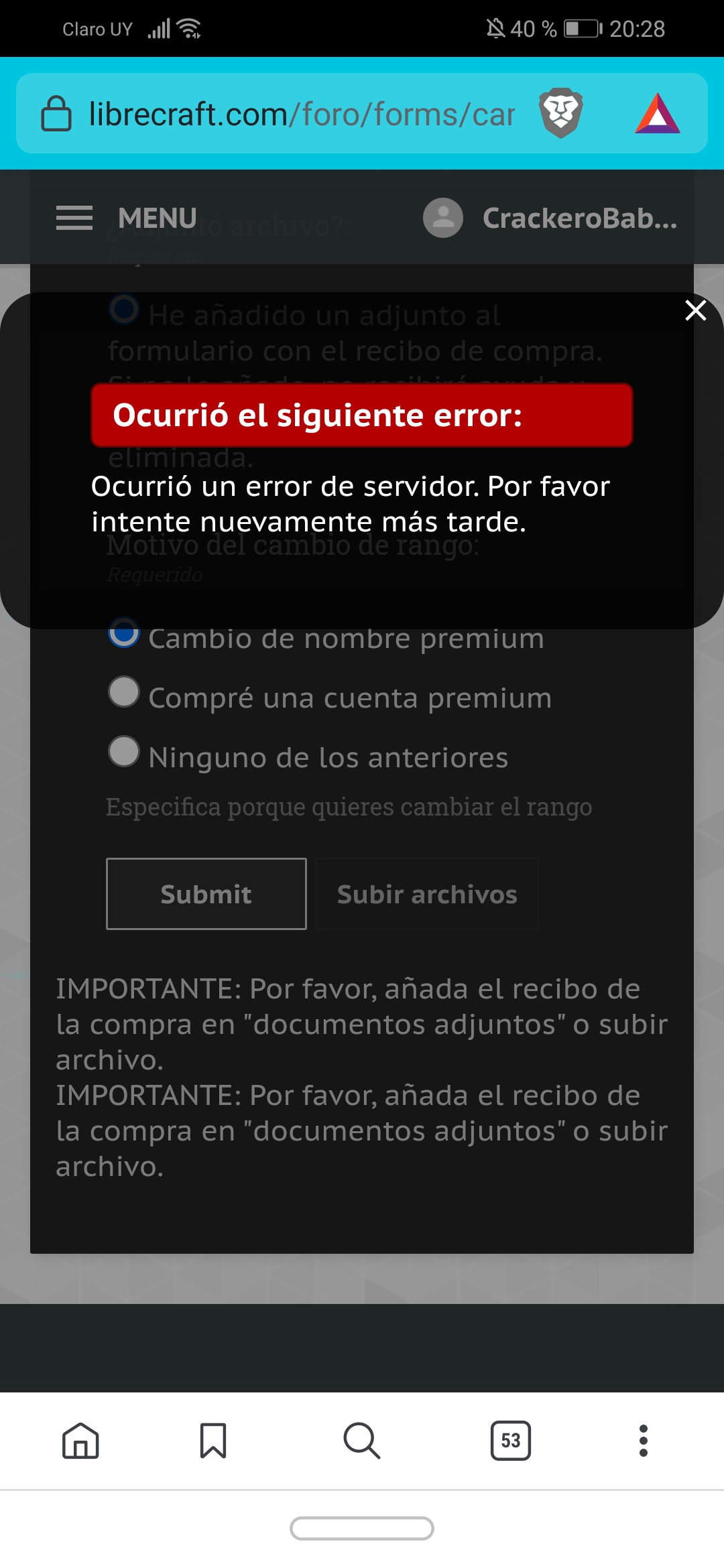Tap the Brave Shields lion icon
This screenshot has height=1568, width=724.
(x=561, y=113)
